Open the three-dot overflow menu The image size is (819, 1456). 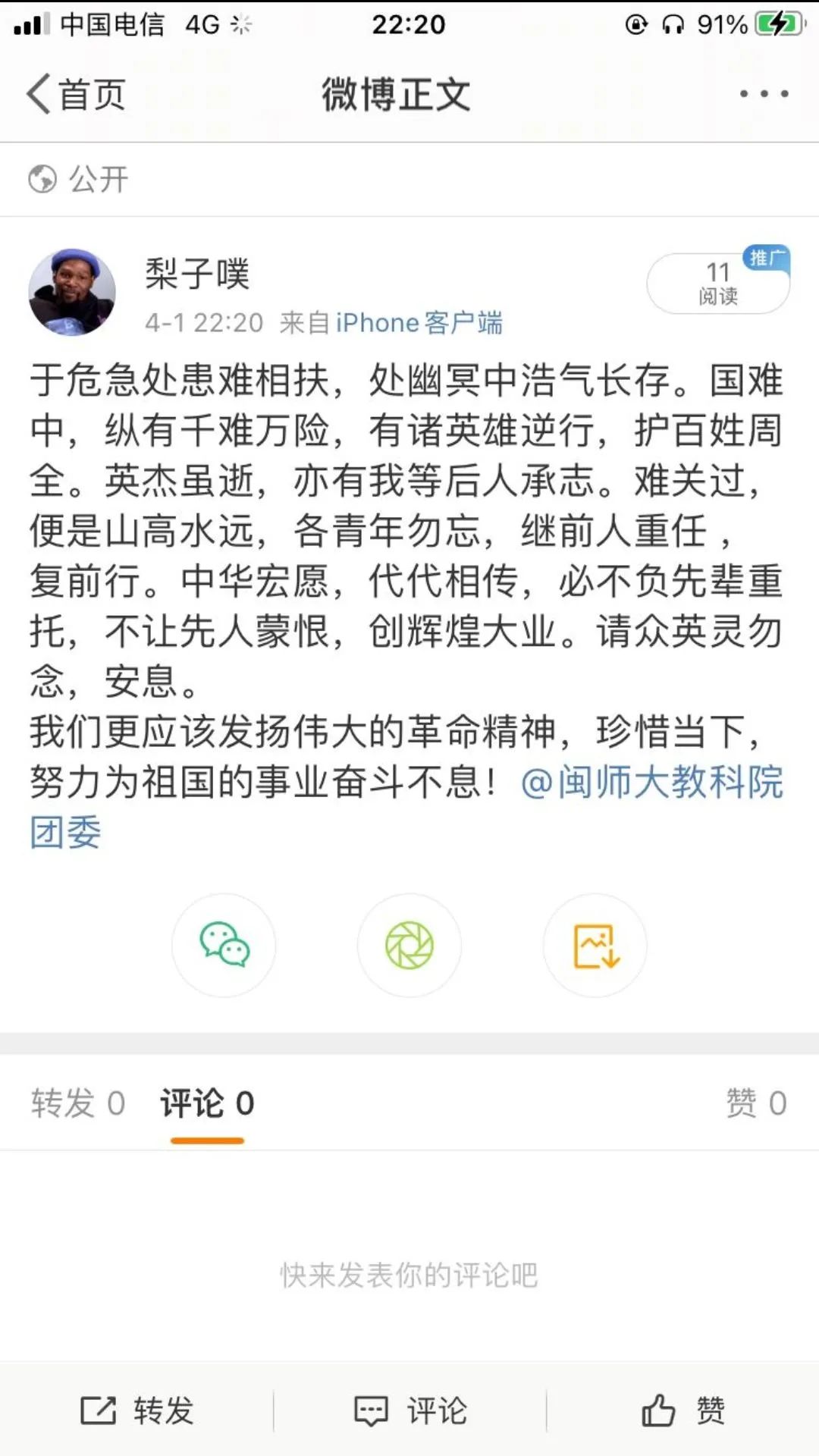764,94
